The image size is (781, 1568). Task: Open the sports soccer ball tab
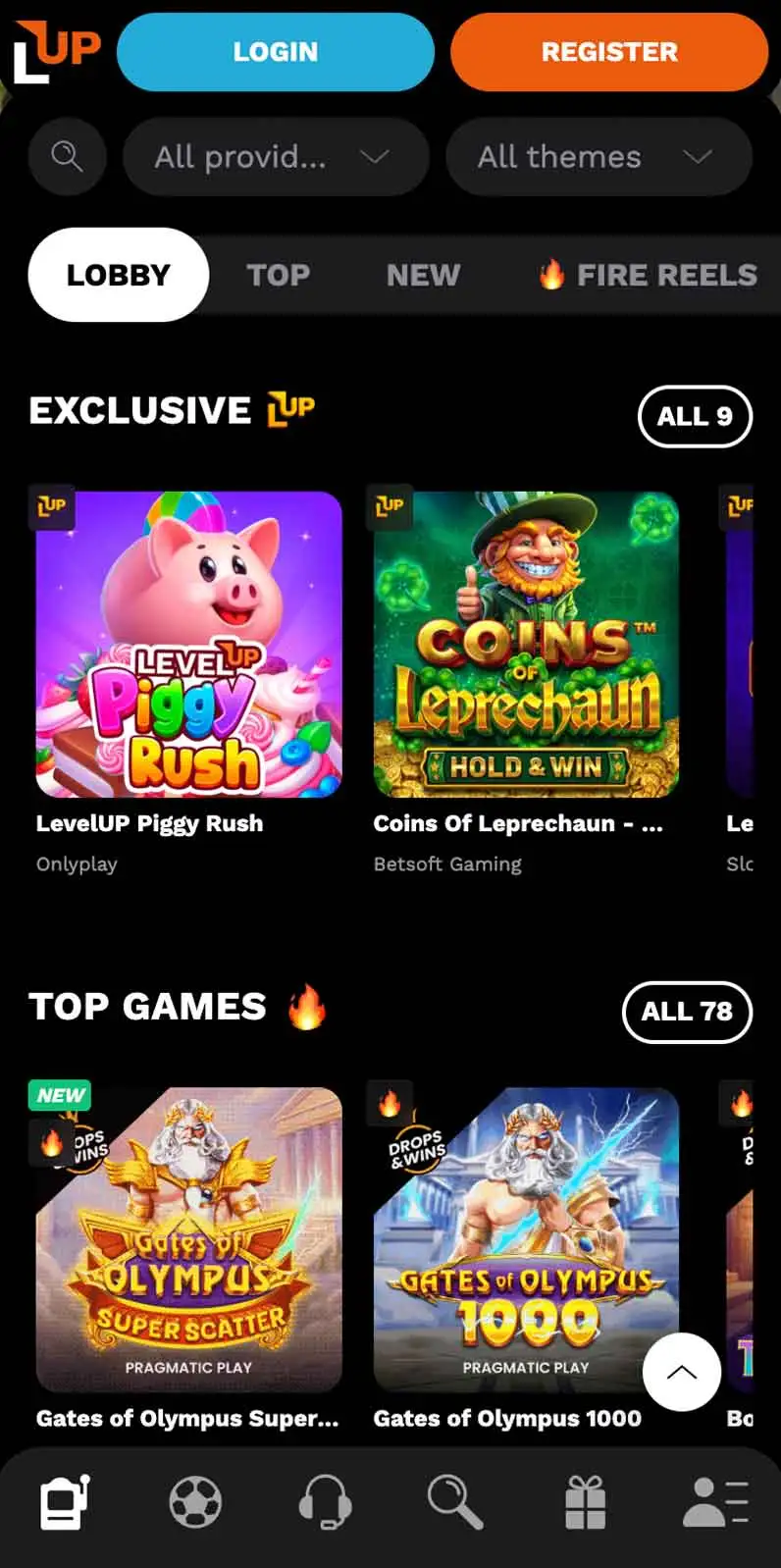click(x=195, y=1502)
